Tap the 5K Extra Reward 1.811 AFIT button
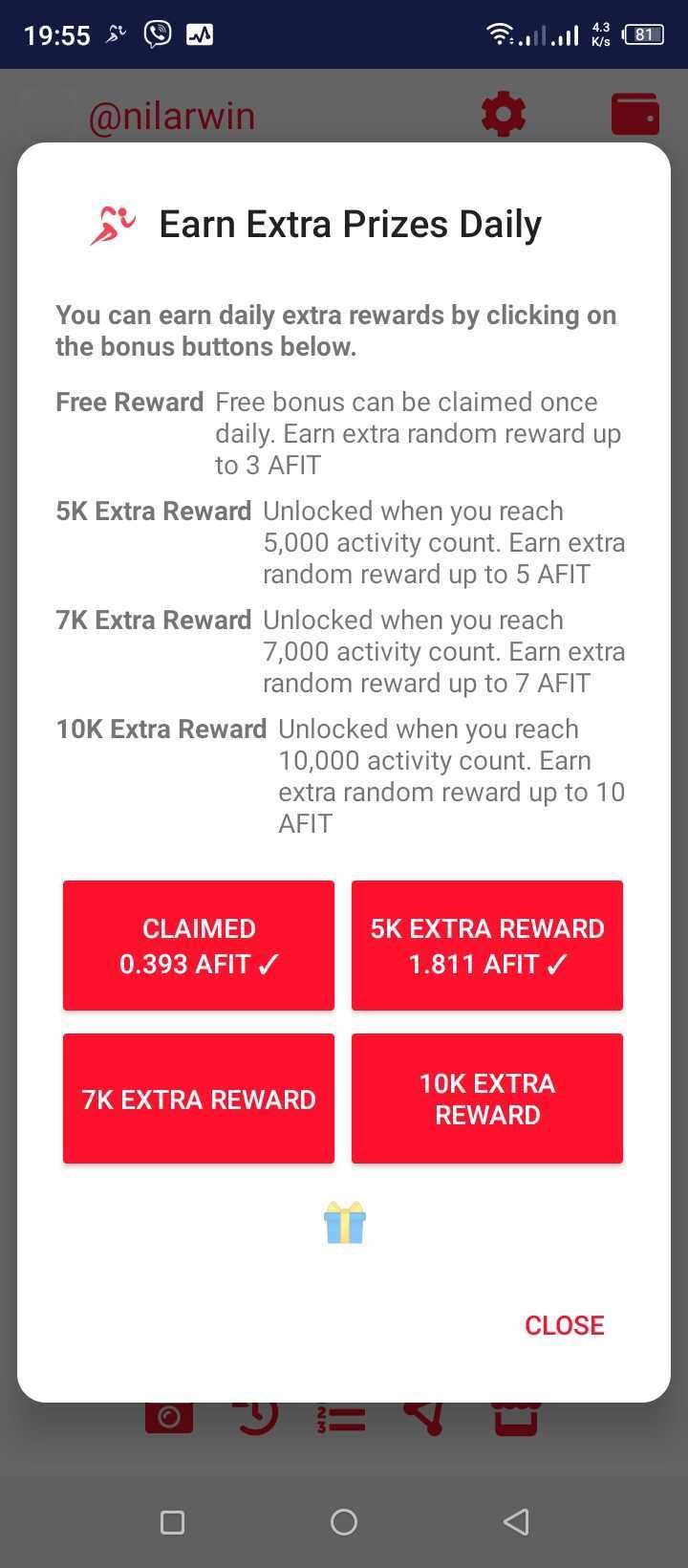This screenshot has width=688, height=1568. point(487,945)
